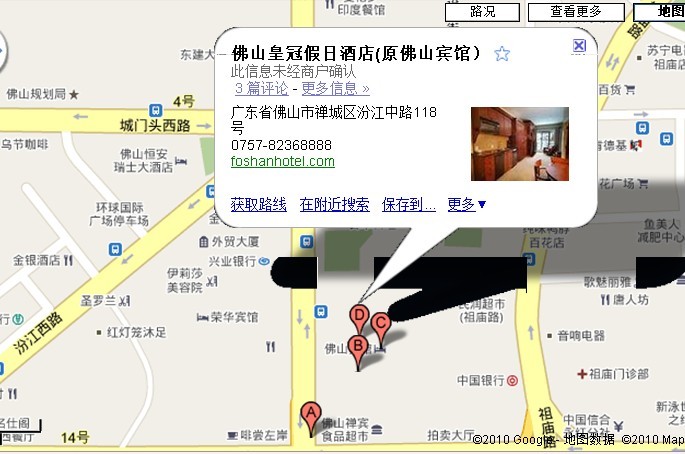Select map marker C
This screenshot has height=454, width=685.
[x=380, y=324]
